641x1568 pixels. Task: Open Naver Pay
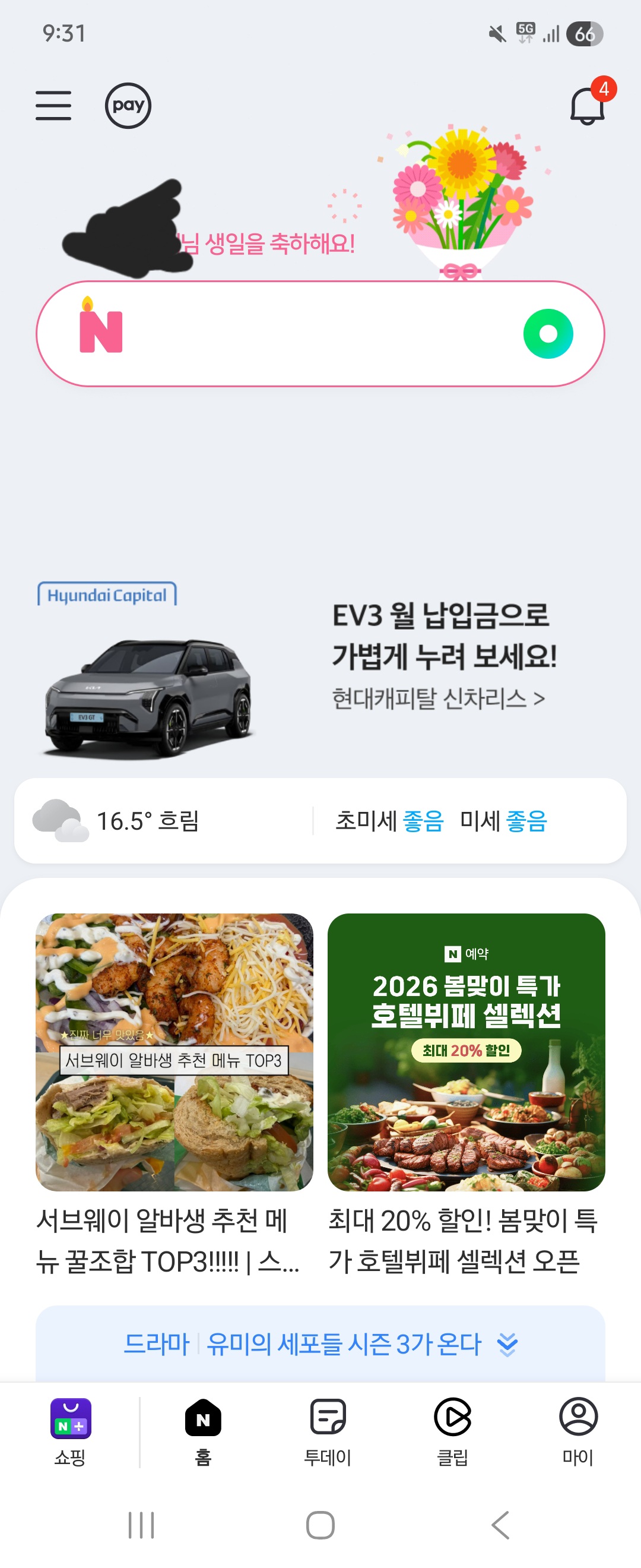tap(128, 106)
